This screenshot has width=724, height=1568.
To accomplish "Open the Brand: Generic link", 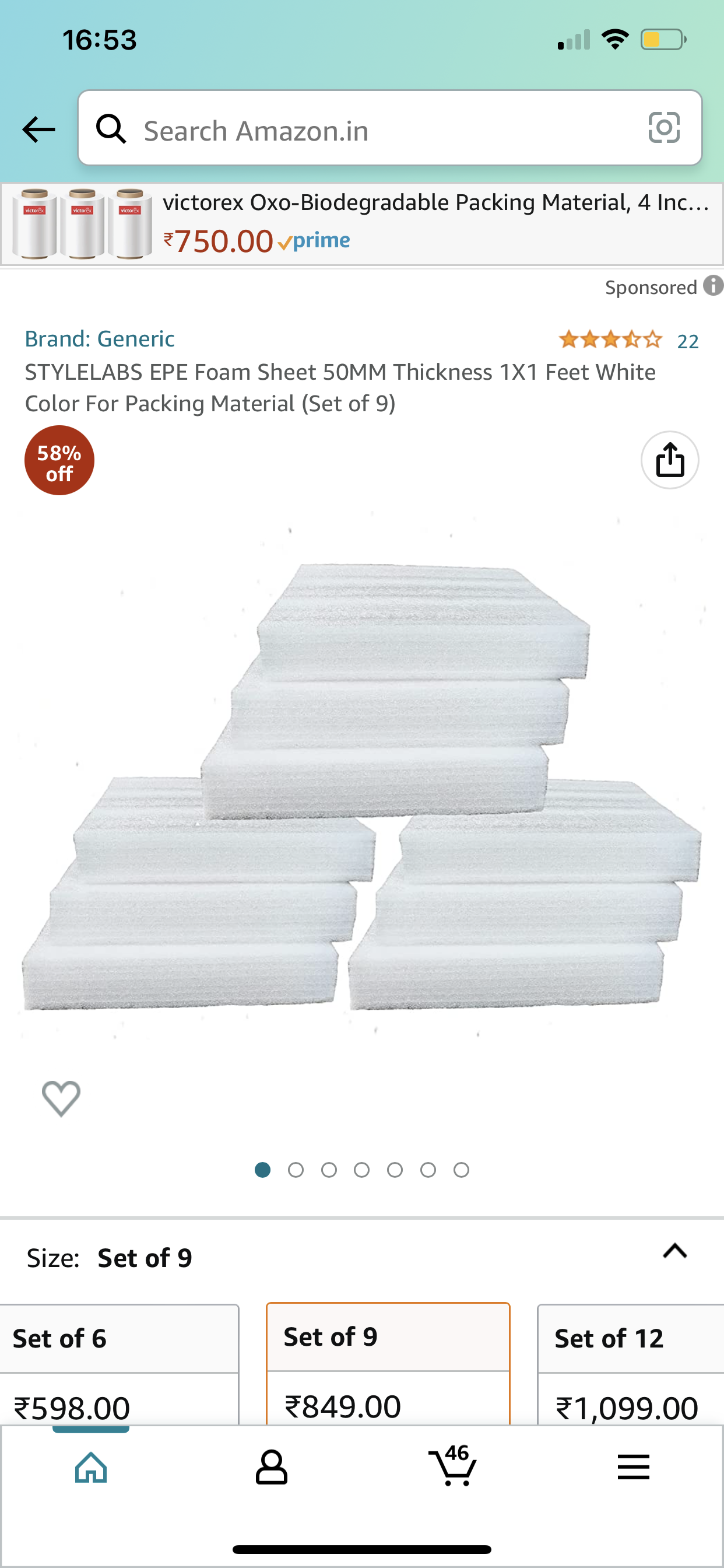I will pyautogui.click(x=100, y=339).
